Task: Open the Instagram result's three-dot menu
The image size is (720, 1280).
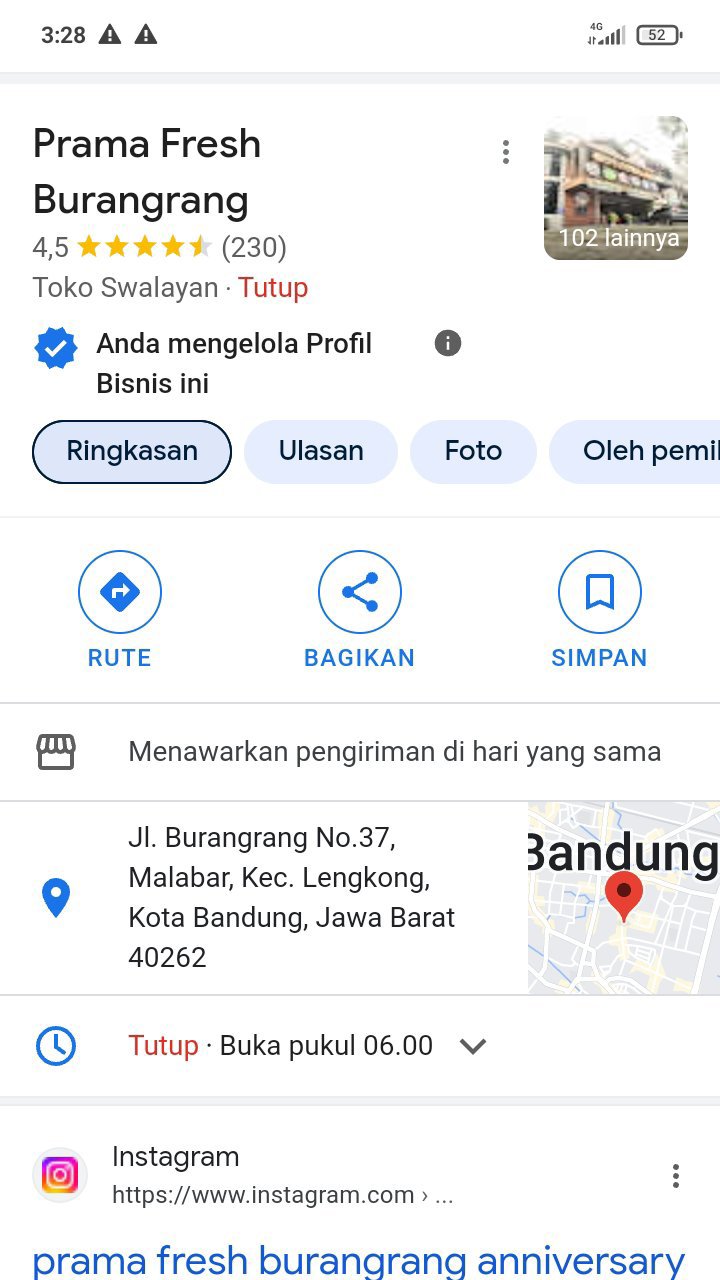Action: click(676, 1176)
